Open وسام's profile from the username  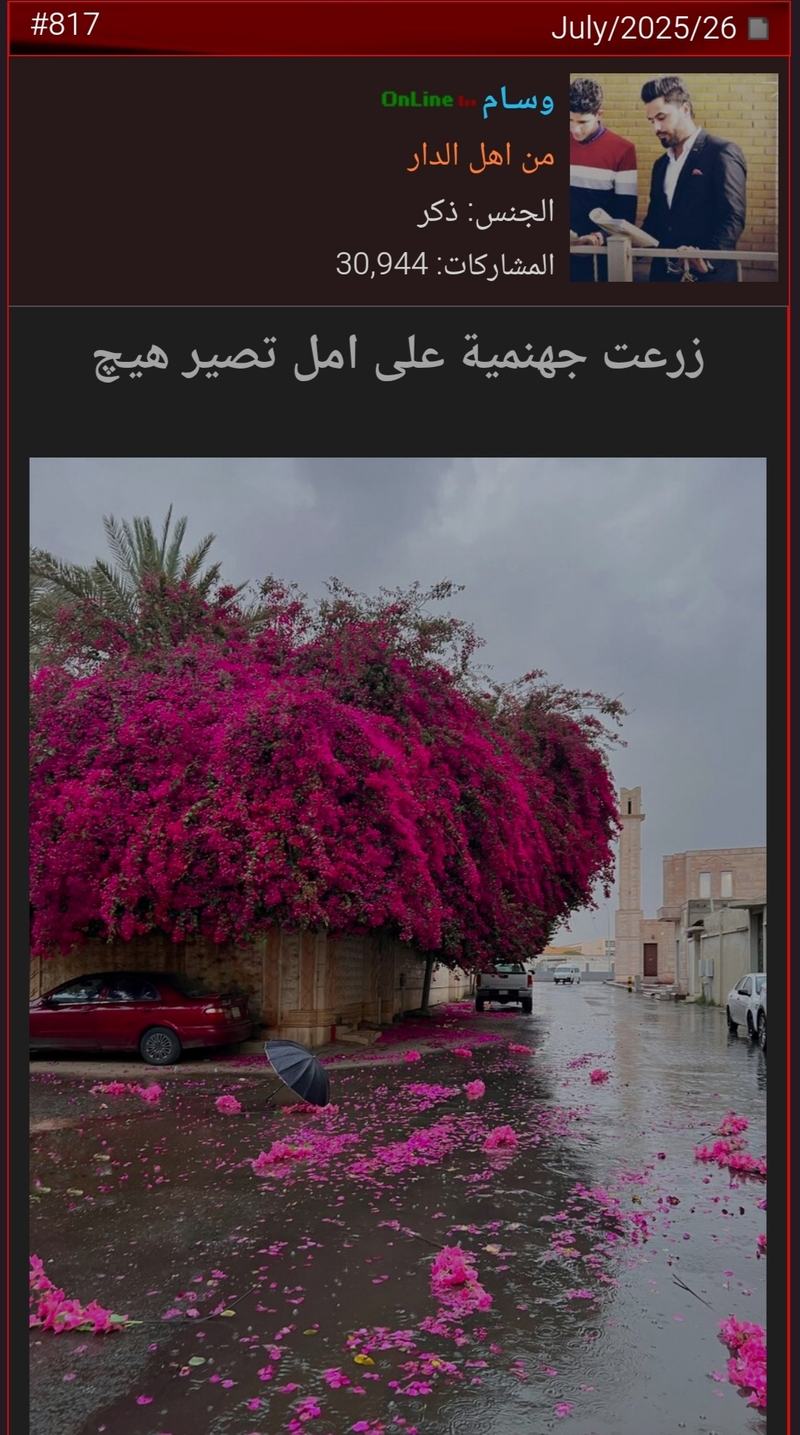click(x=518, y=102)
